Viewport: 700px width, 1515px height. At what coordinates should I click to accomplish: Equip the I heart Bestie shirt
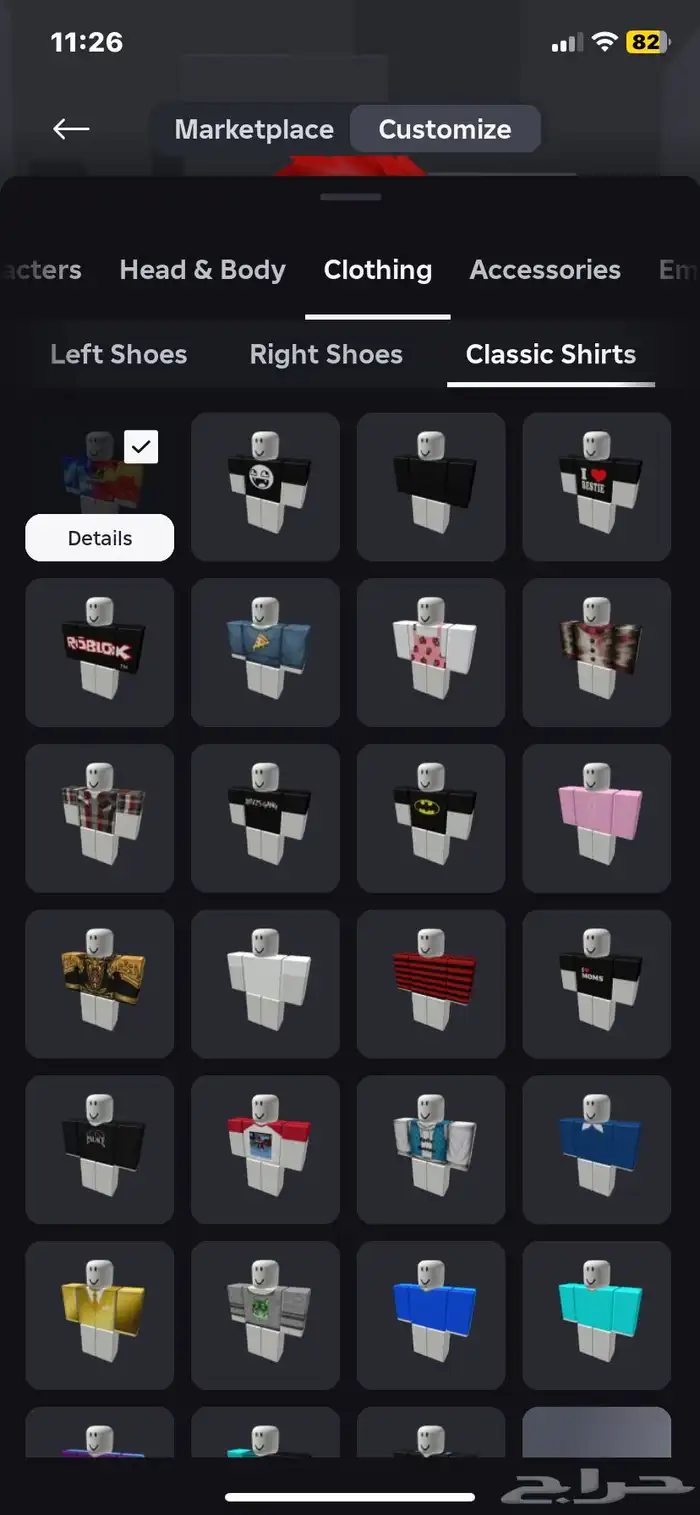pyautogui.click(x=597, y=486)
